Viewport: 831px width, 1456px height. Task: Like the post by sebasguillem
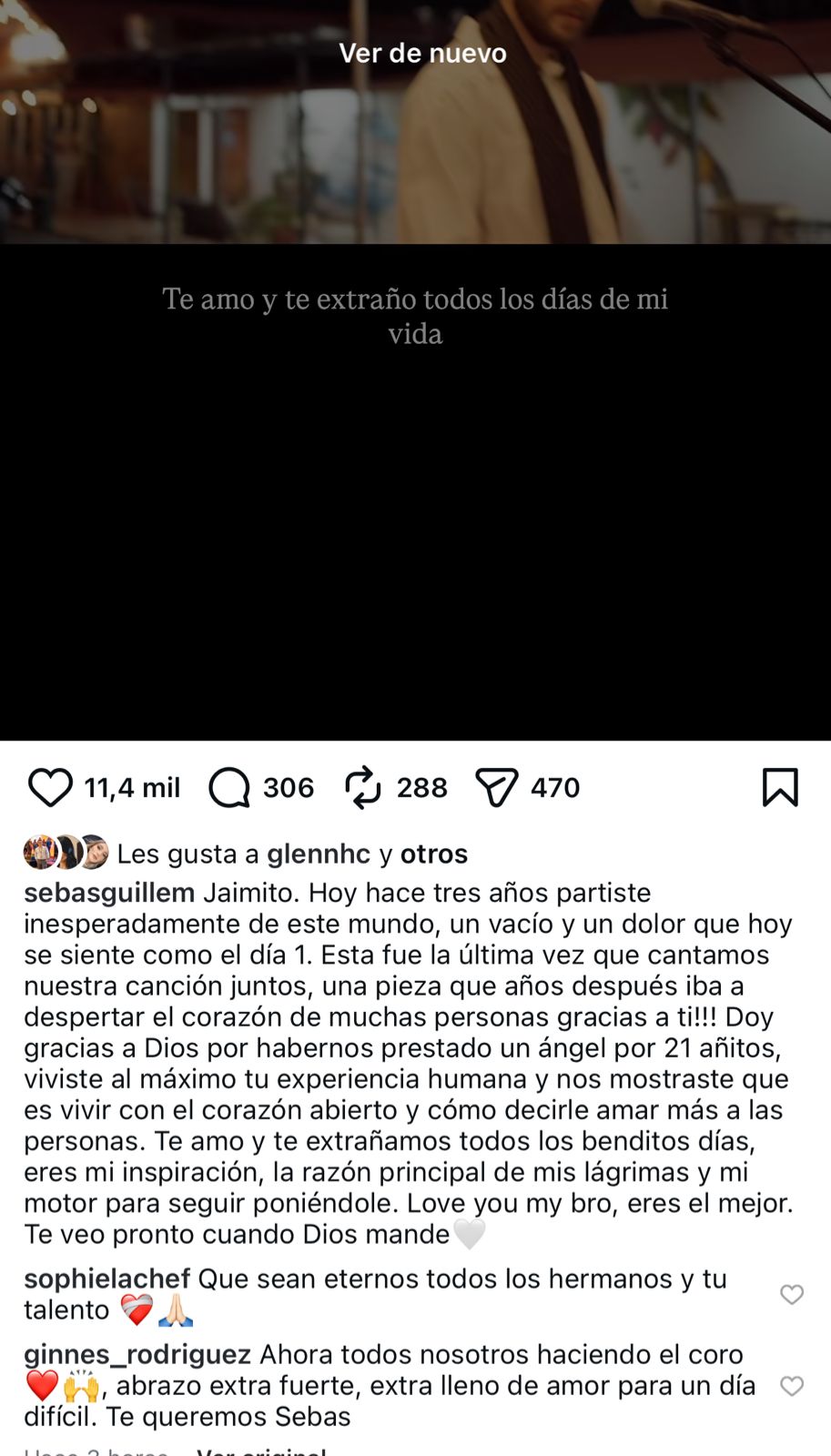pyautogui.click(x=50, y=787)
